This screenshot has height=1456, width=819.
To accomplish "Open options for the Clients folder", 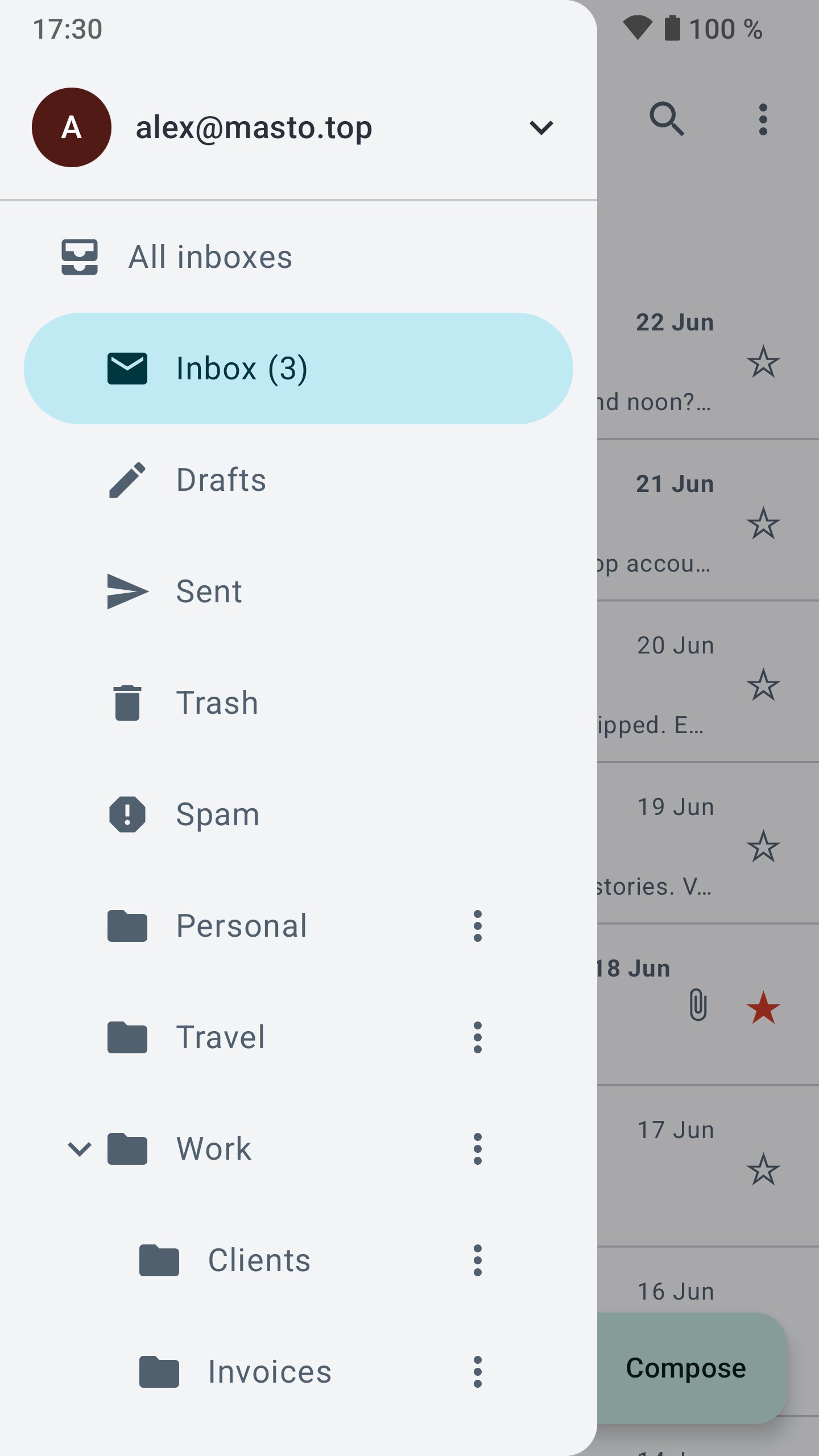I will click(478, 1260).
